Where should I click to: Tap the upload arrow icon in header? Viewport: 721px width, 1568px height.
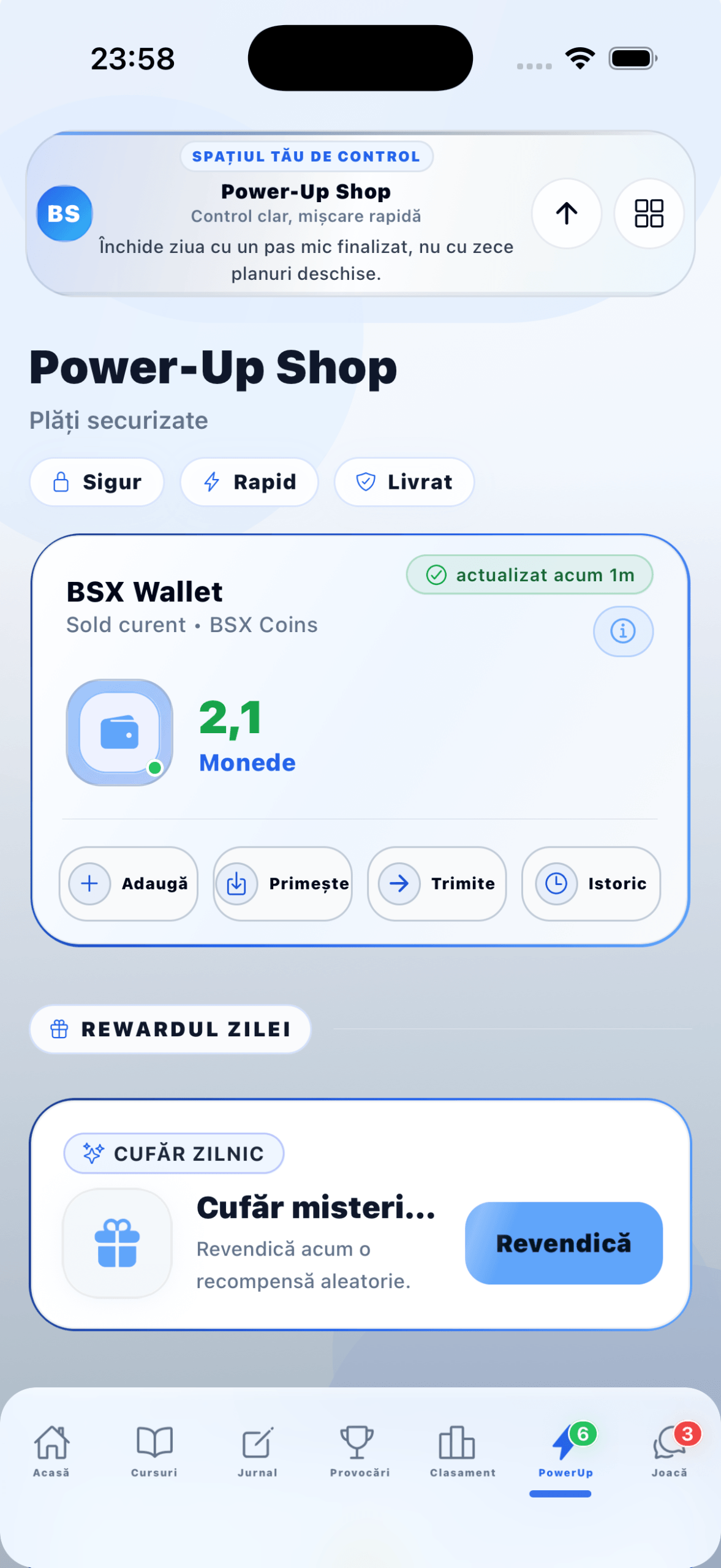pos(566,213)
